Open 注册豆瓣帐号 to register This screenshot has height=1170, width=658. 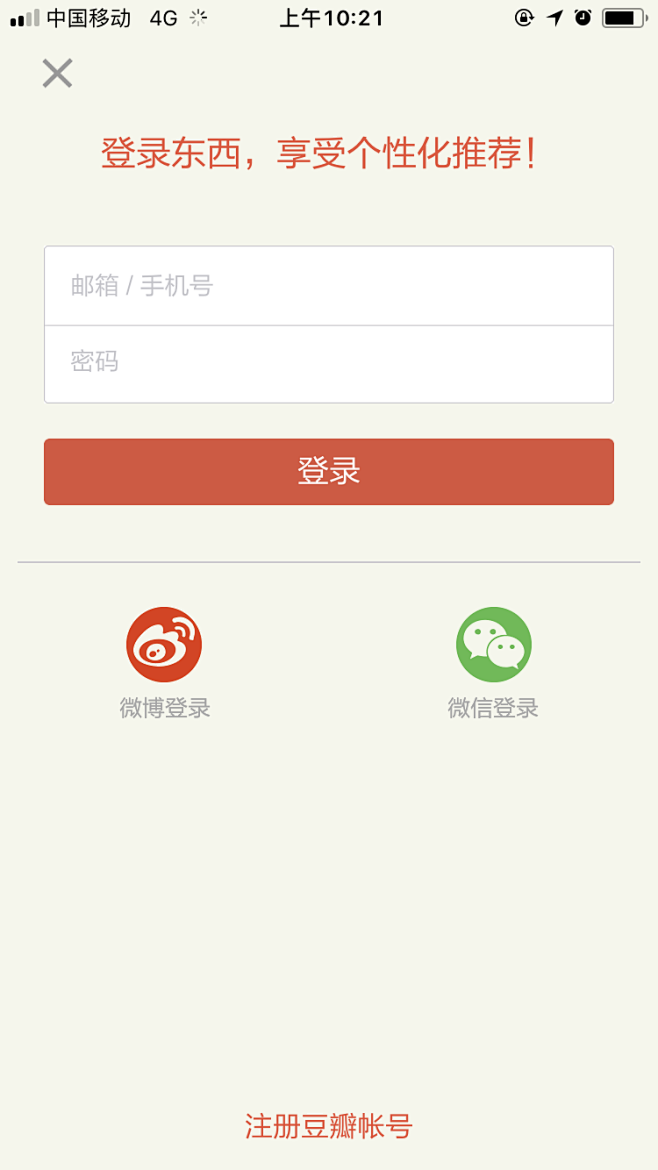pos(329,1126)
